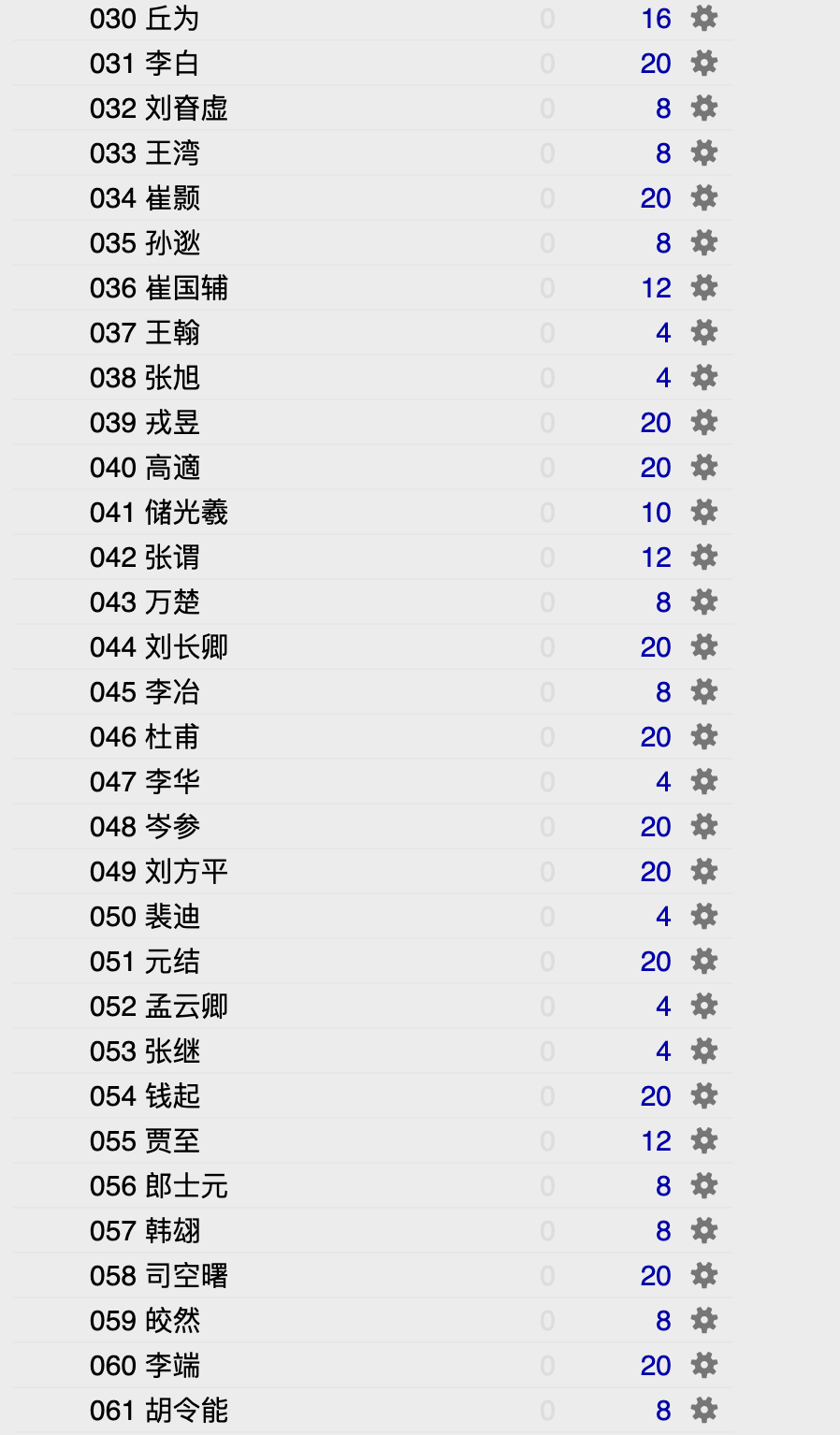Open the gear menu for 058 司空曙
The image size is (840, 1435).
703,1275
